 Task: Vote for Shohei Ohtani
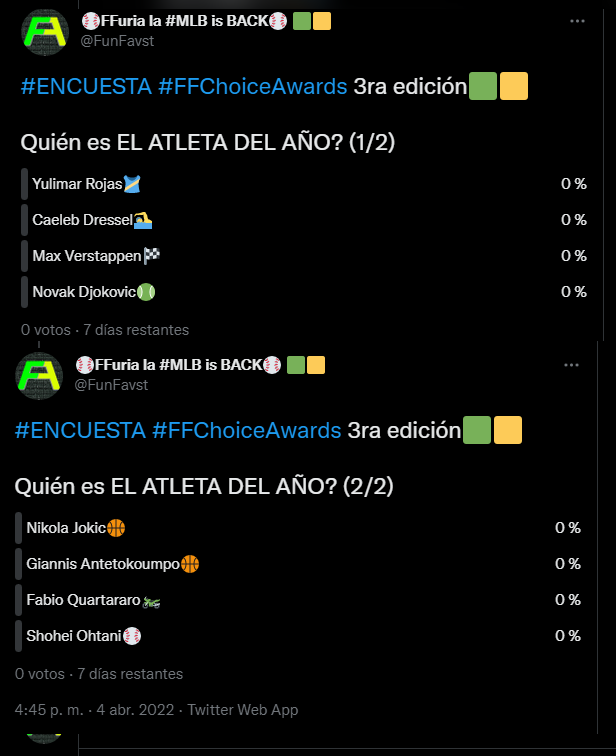pyautogui.click(x=299, y=636)
